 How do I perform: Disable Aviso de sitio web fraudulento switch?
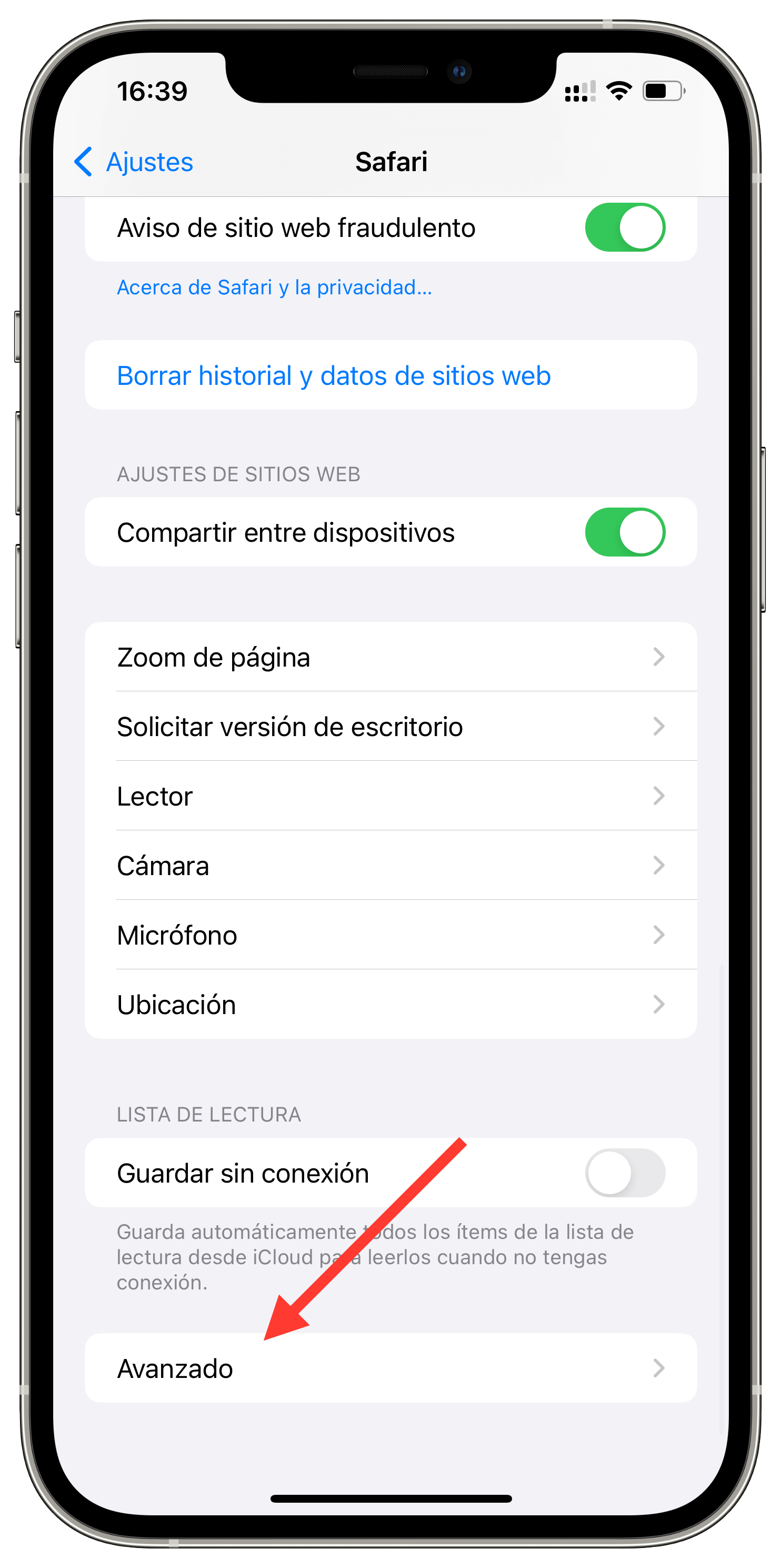[x=625, y=227]
